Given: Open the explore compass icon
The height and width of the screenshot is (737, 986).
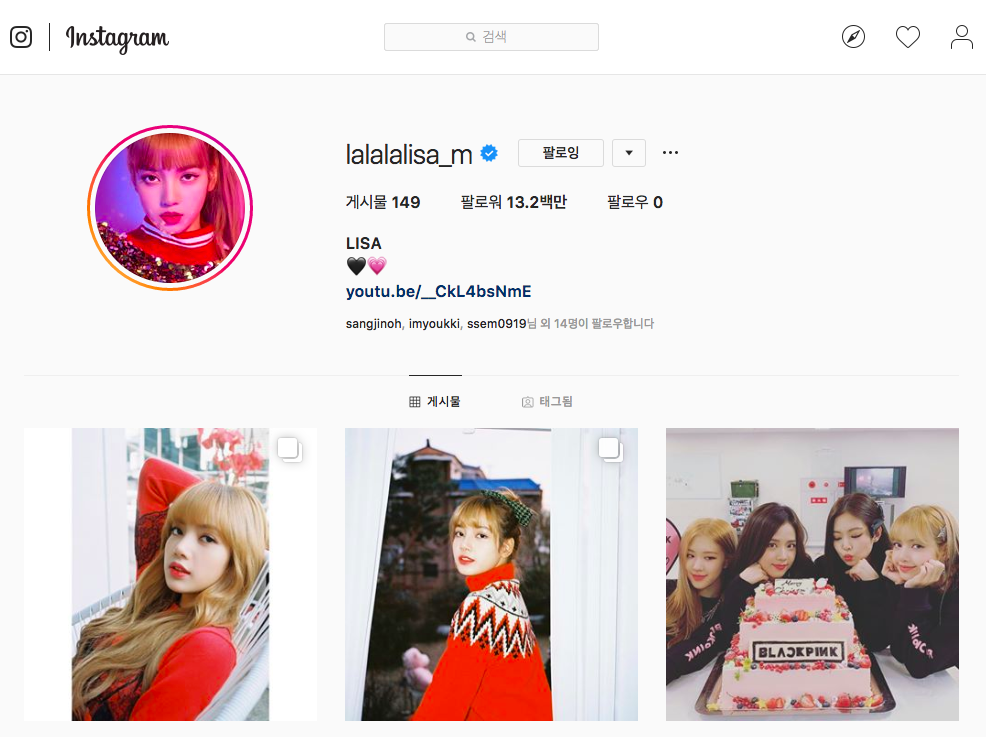Looking at the screenshot, I should point(853,38).
